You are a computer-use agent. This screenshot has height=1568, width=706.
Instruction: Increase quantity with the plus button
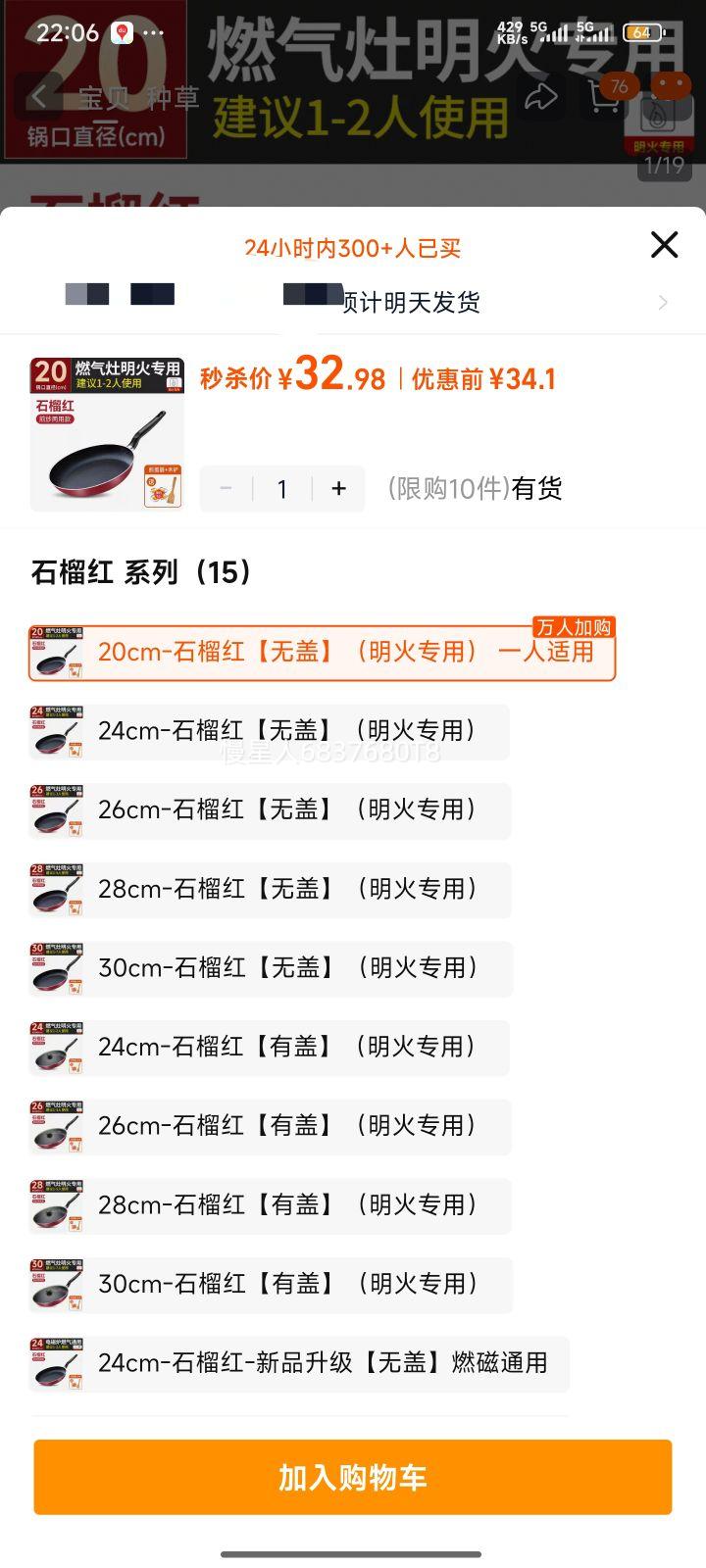pos(338,488)
